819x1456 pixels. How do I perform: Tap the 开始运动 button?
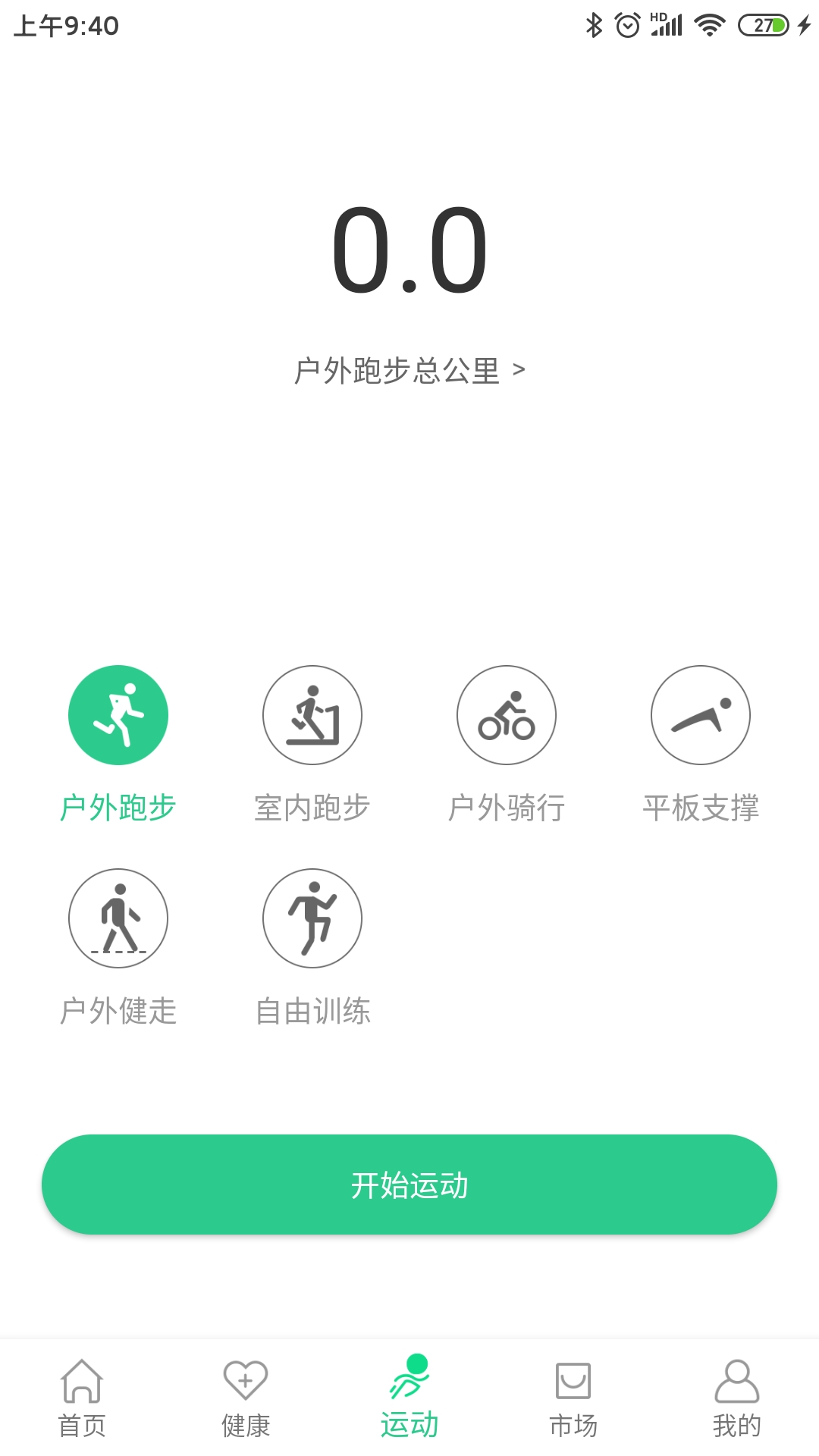(409, 1185)
